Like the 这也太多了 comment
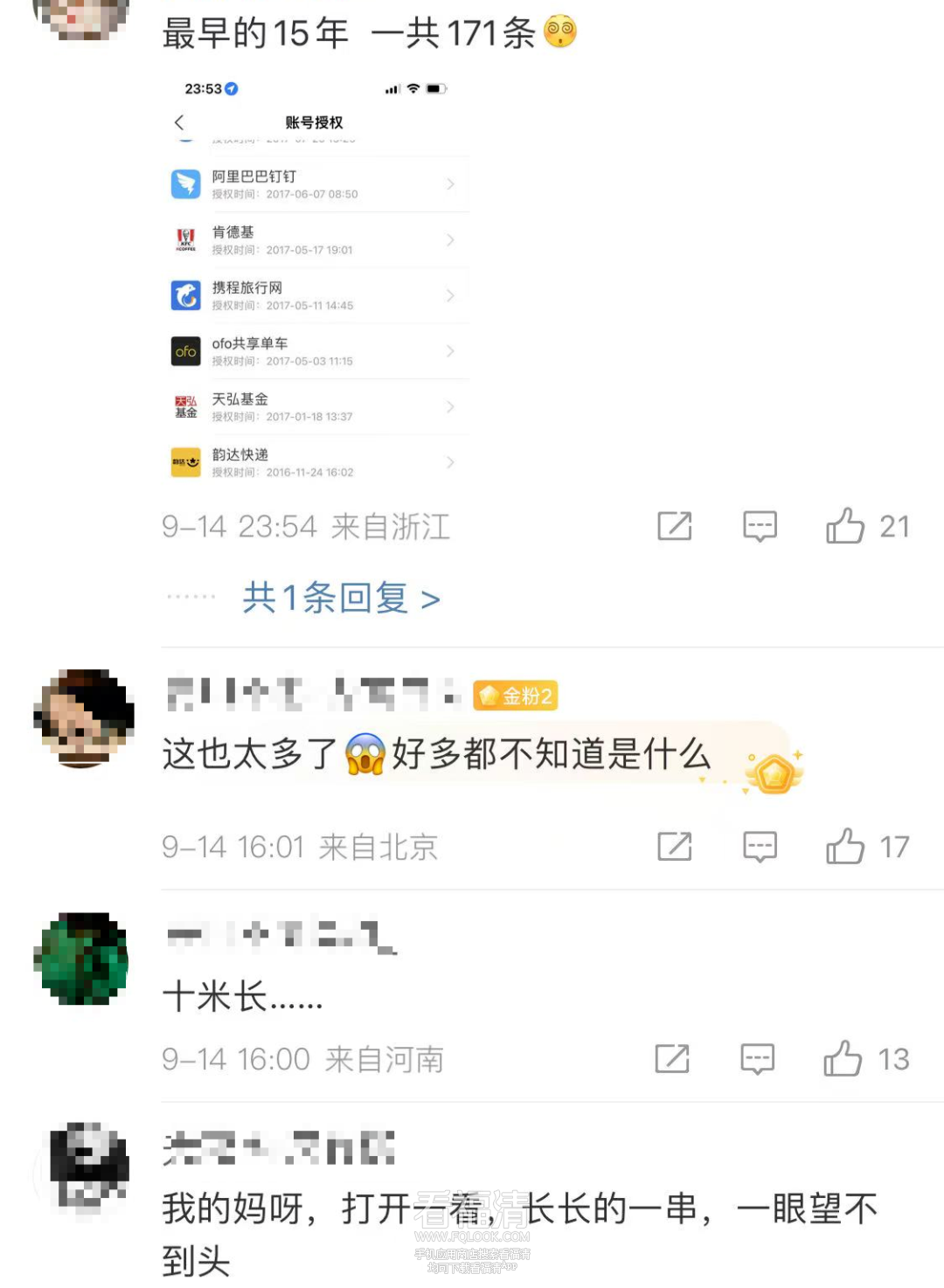Viewport: 944px width, 1288px height. click(845, 846)
